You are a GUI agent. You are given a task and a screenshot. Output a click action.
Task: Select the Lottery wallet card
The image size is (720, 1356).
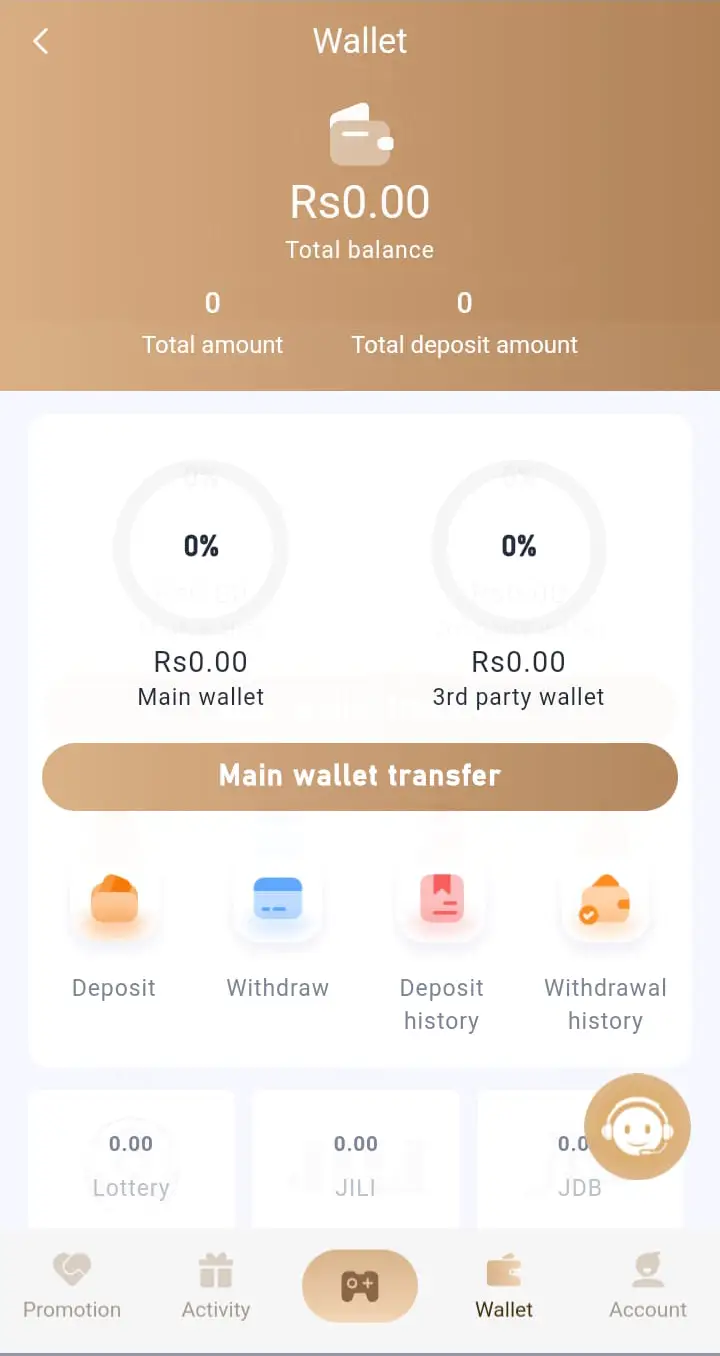pyautogui.click(x=131, y=1160)
